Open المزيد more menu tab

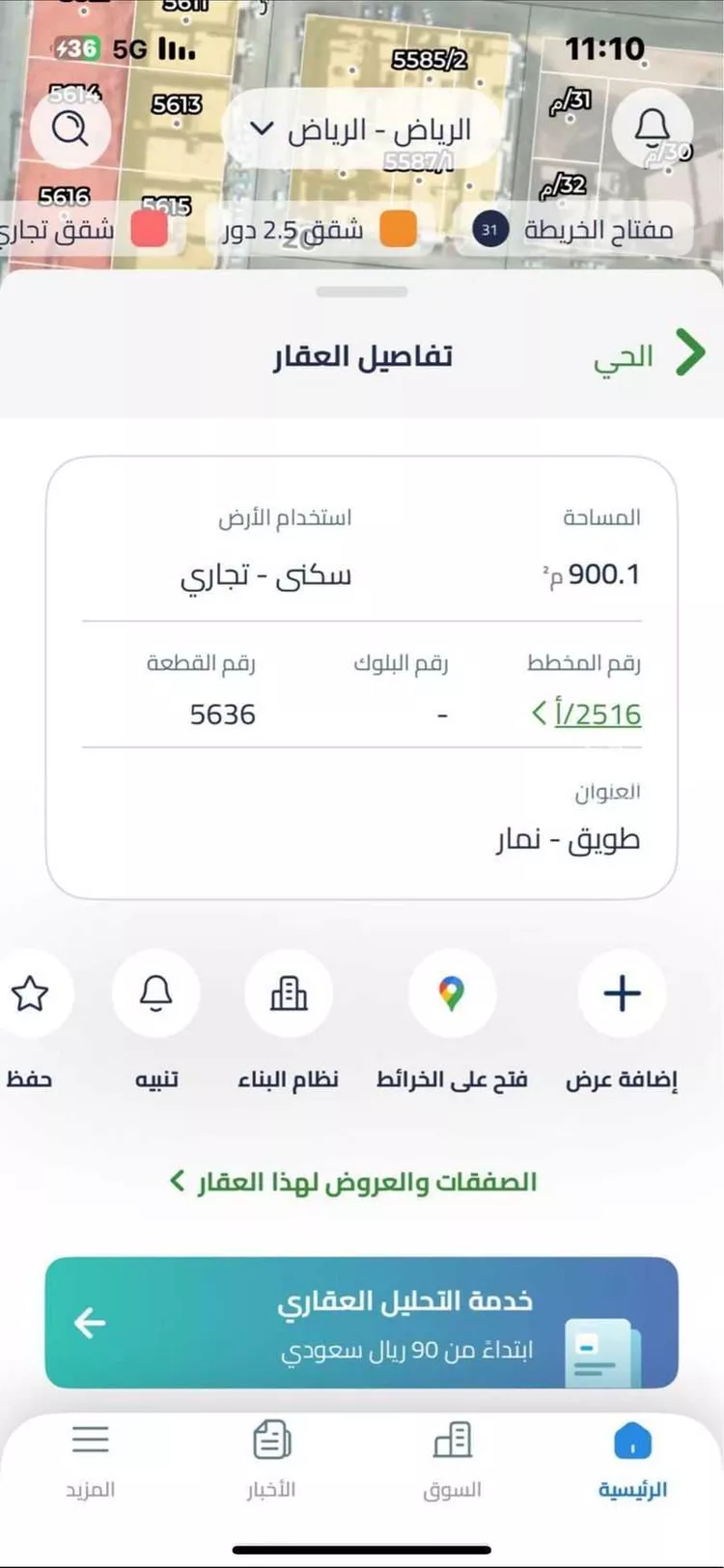tap(91, 1457)
